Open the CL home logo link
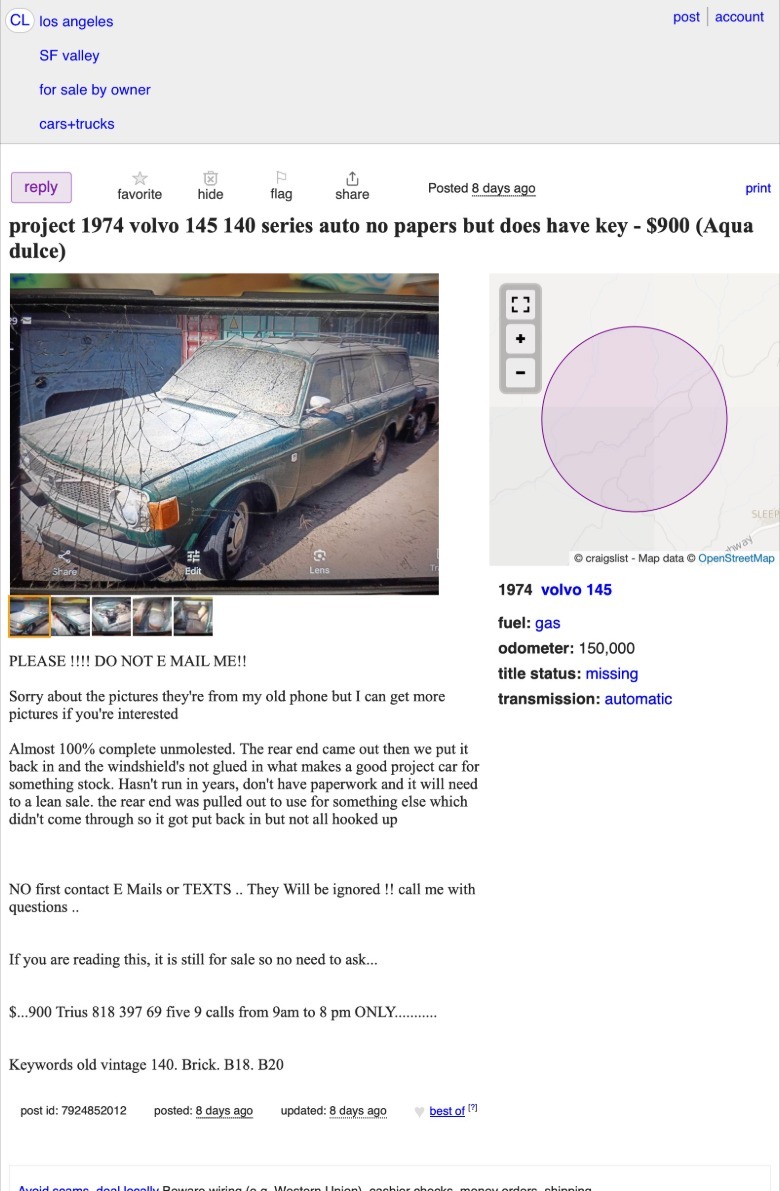Viewport: 780px width, 1191px height. [20, 20]
